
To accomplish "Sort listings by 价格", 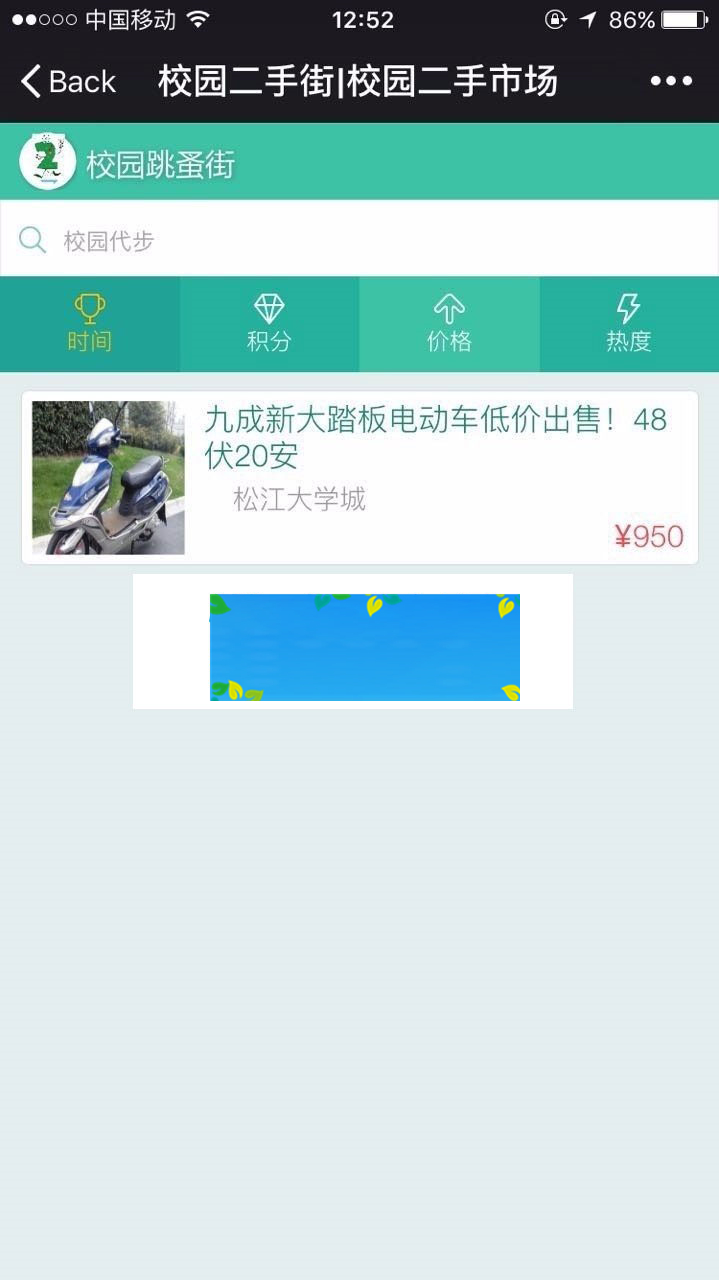I will click(x=449, y=324).
